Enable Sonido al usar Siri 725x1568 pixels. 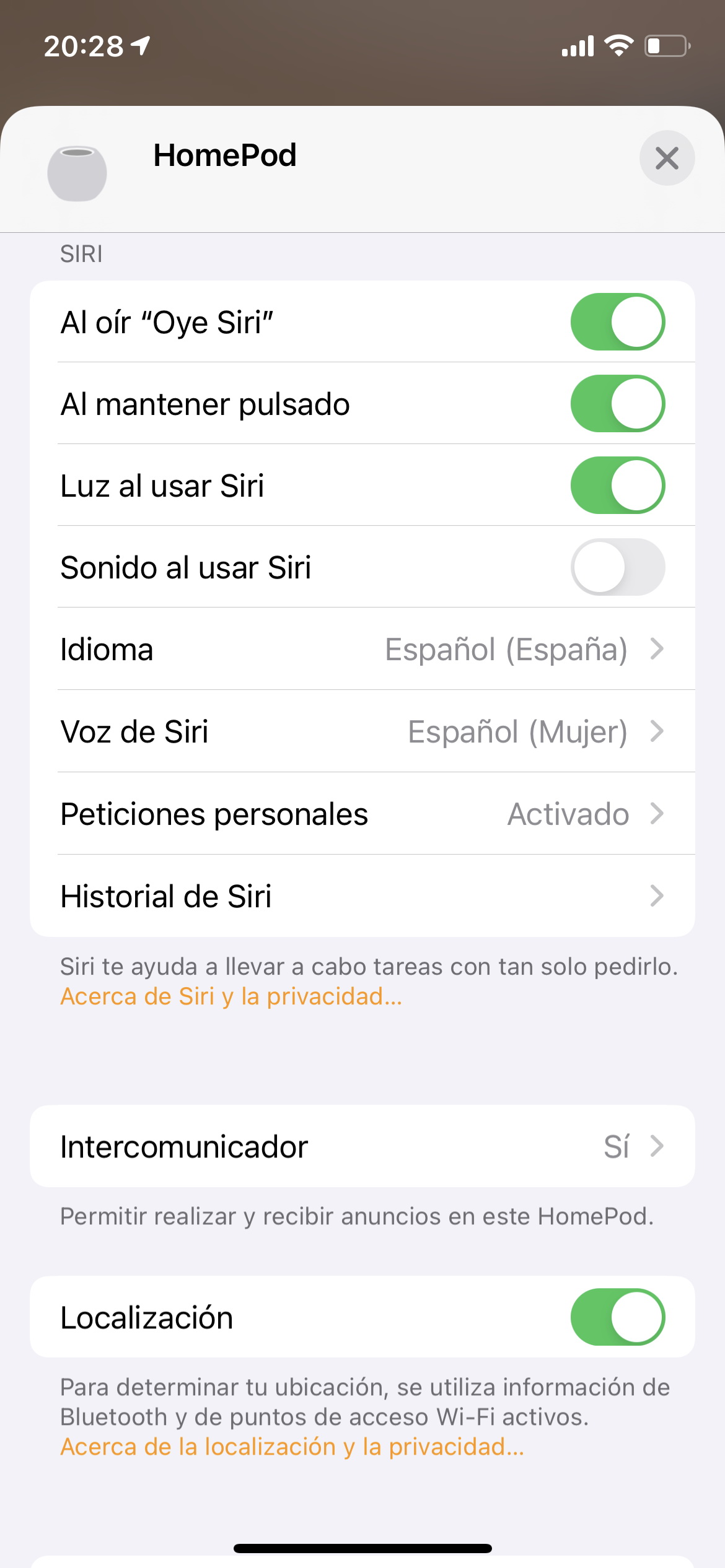(618, 567)
